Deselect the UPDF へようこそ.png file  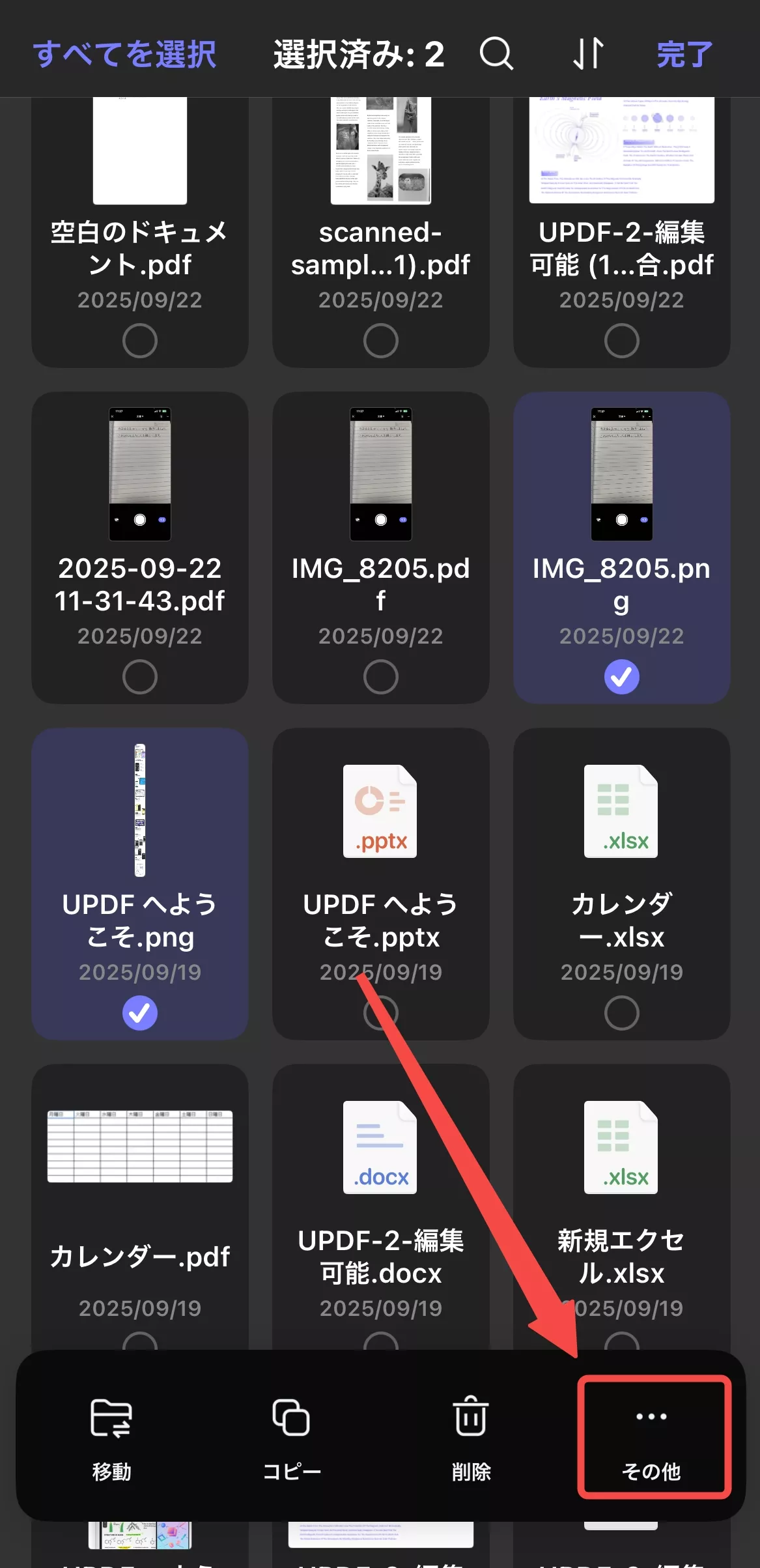point(140,1013)
